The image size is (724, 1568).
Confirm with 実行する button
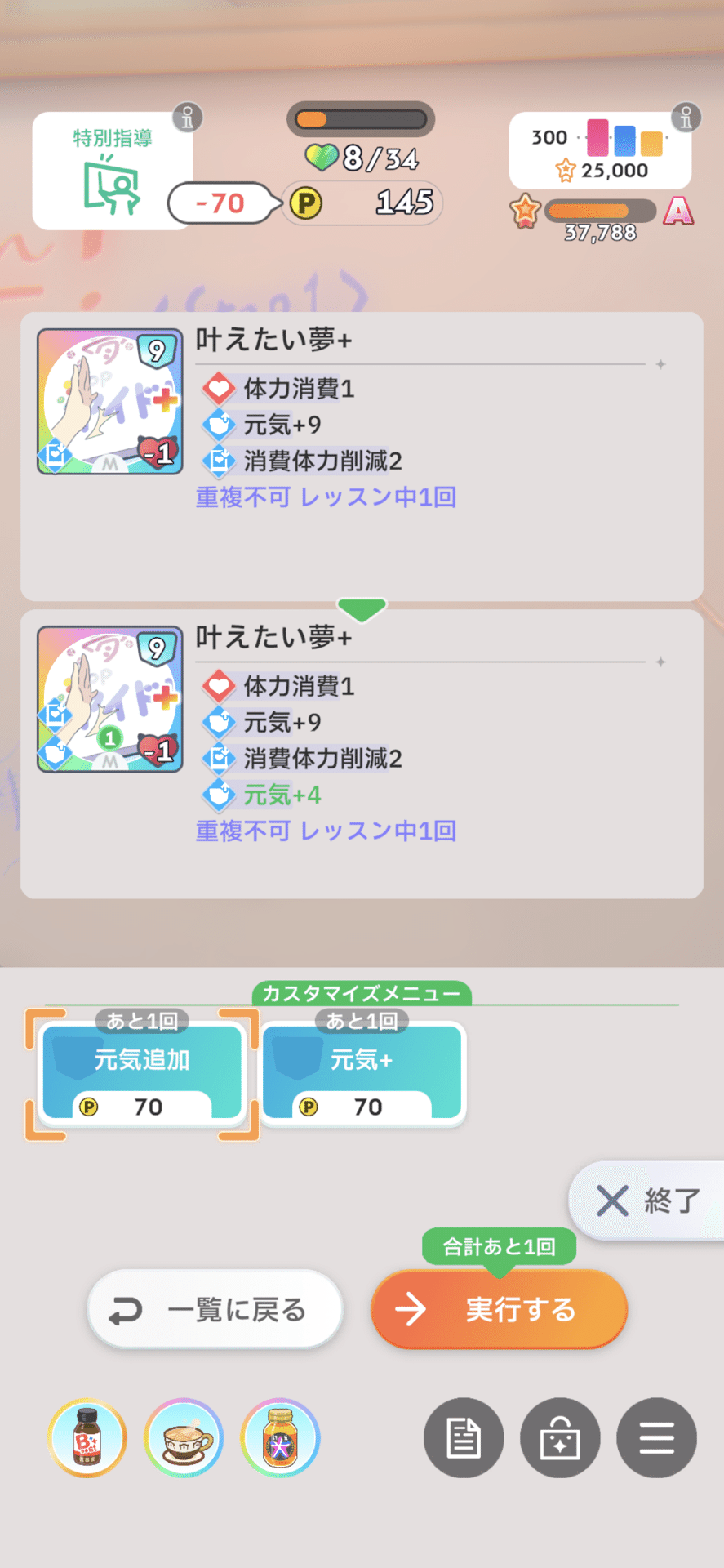coord(499,1309)
